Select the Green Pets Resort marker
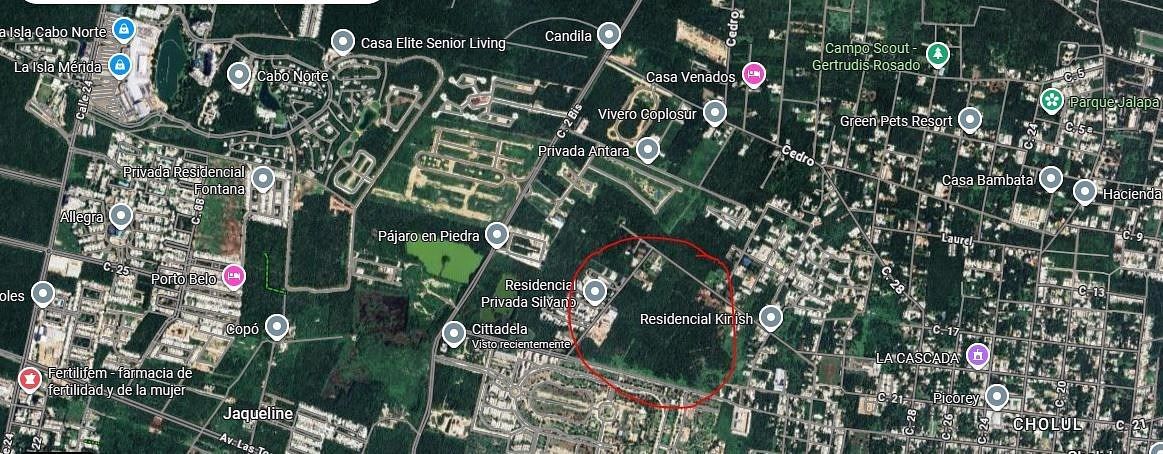Viewport: 1163px width, 454px height. tap(969, 120)
